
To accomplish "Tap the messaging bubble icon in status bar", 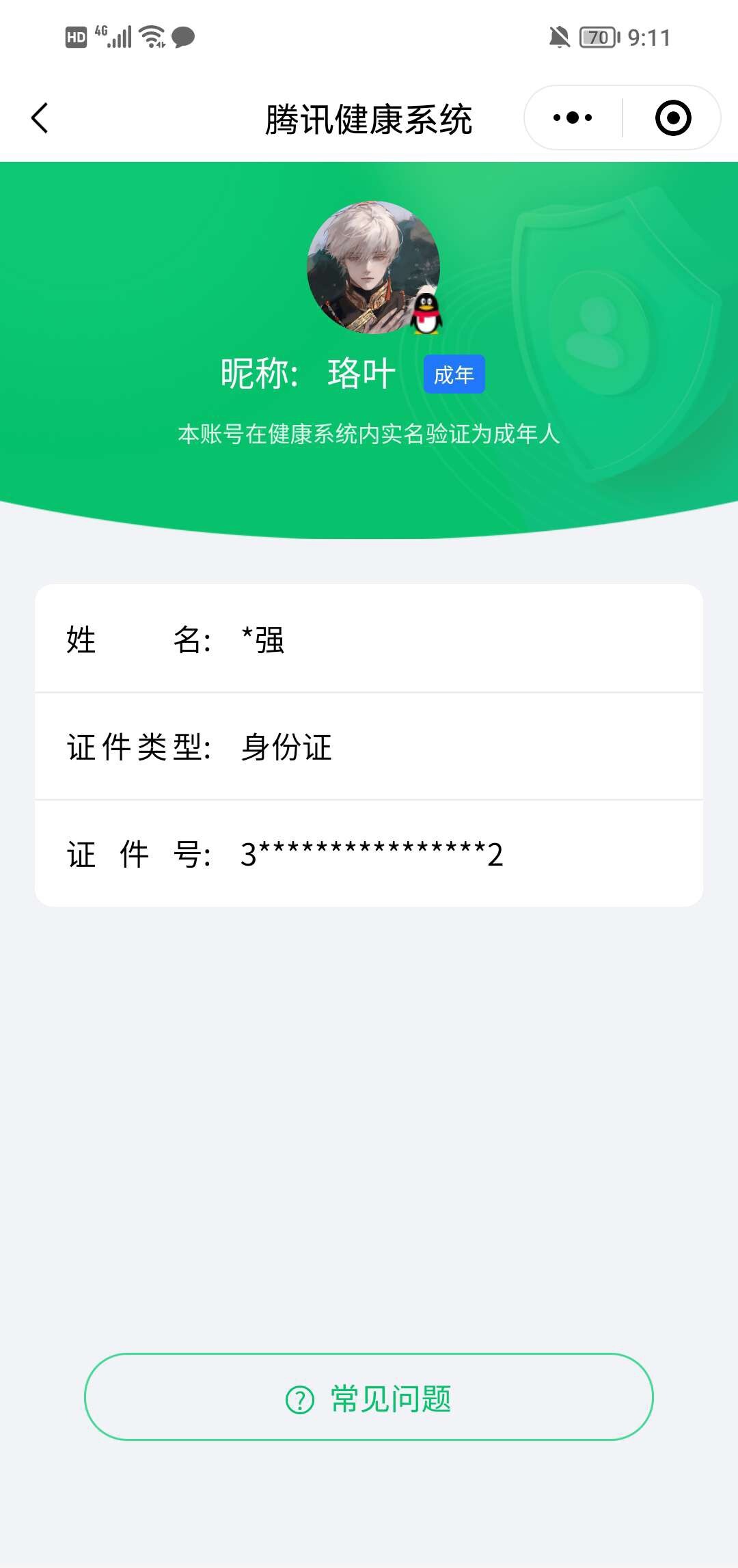I will tap(183, 39).
